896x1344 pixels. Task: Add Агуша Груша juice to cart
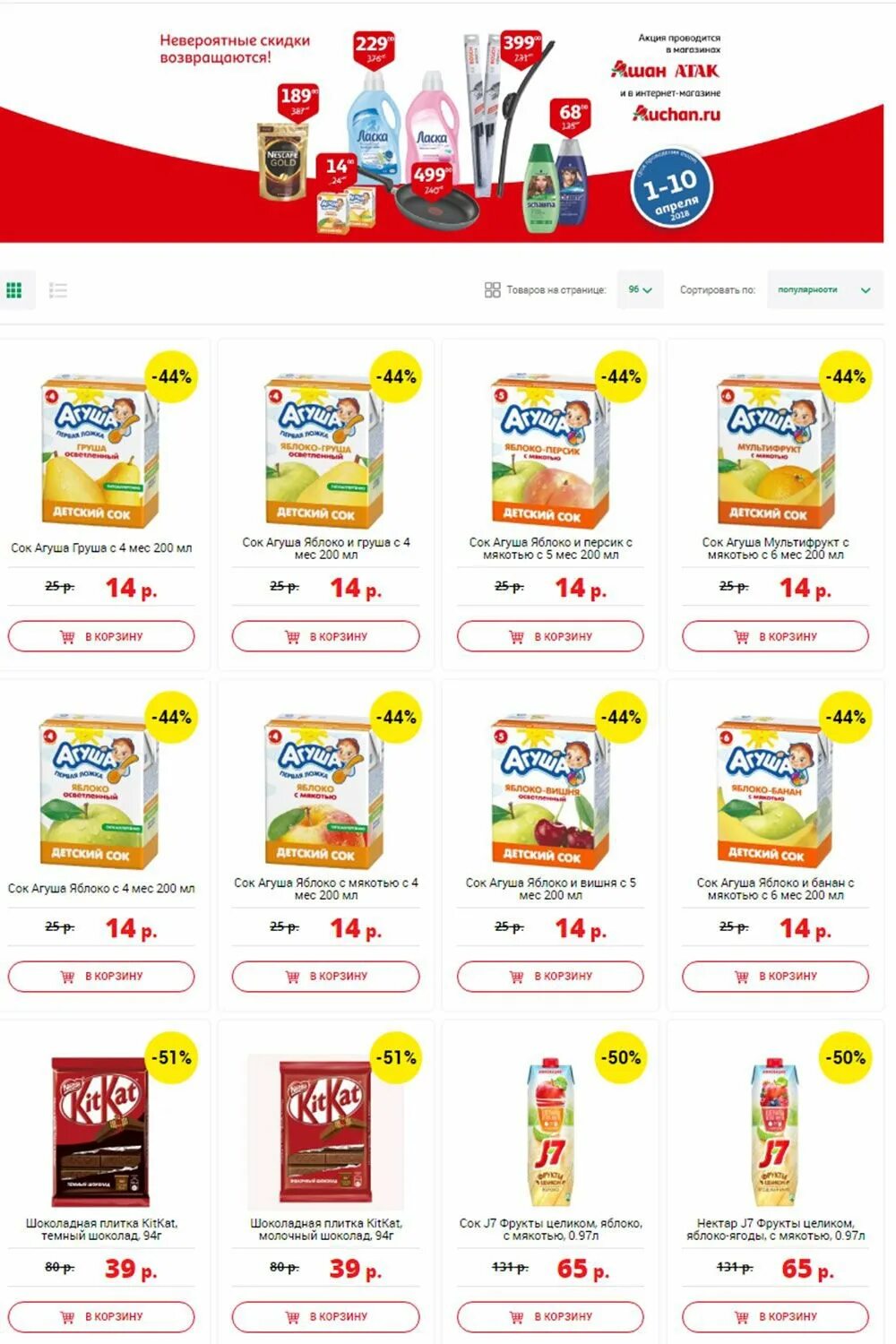(x=101, y=636)
